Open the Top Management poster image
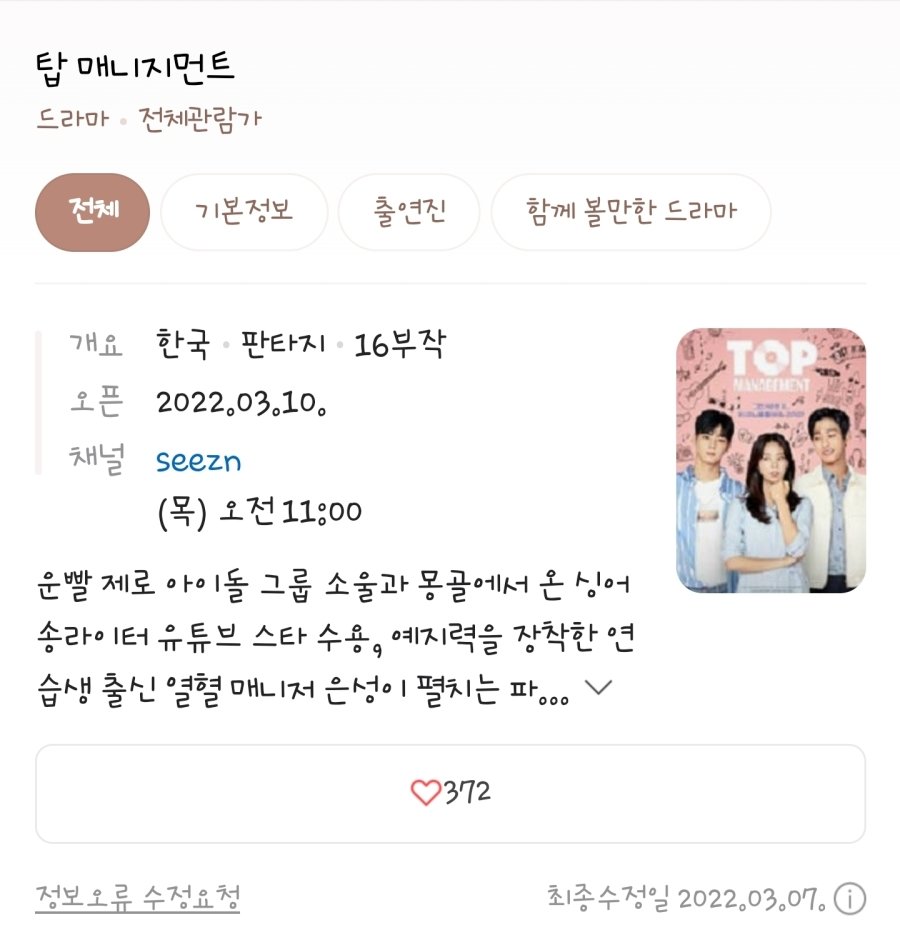900x952 pixels. pyautogui.click(x=770, y=460)
